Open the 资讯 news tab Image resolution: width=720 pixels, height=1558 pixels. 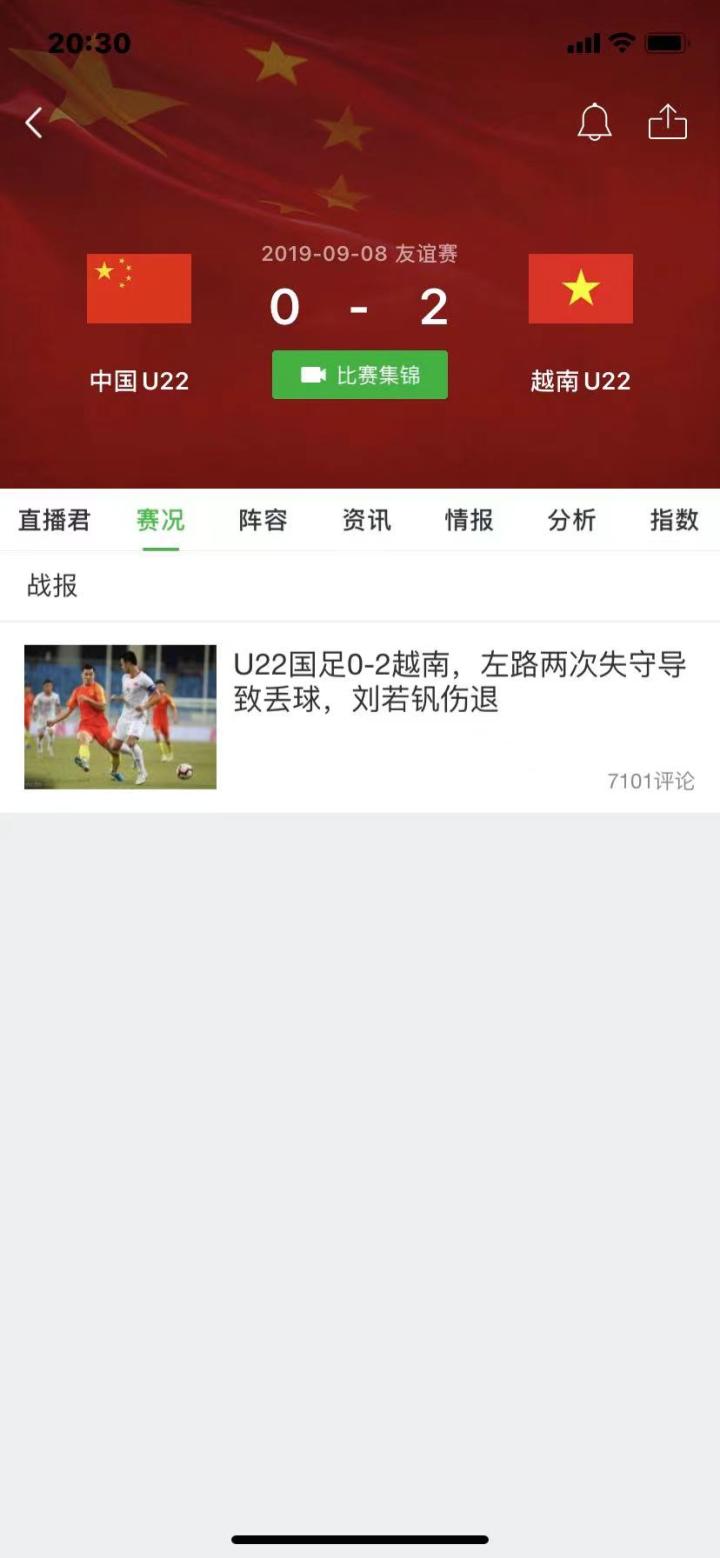(x=366, y=520)
